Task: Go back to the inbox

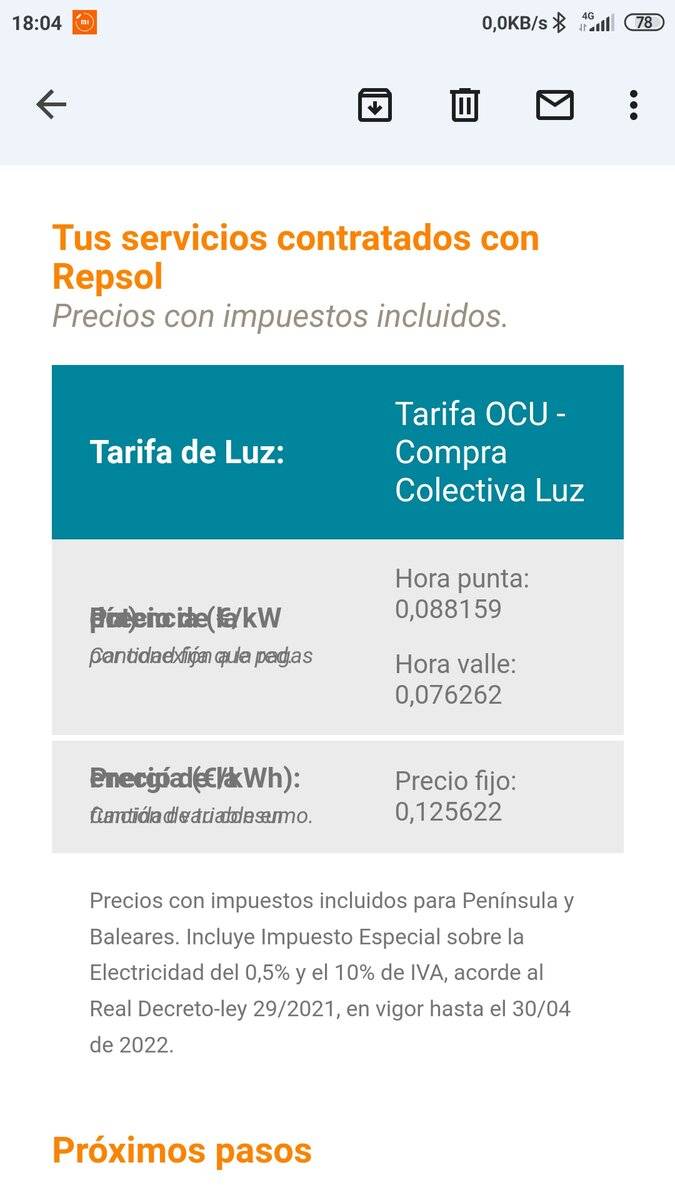Action: [51, 104]
